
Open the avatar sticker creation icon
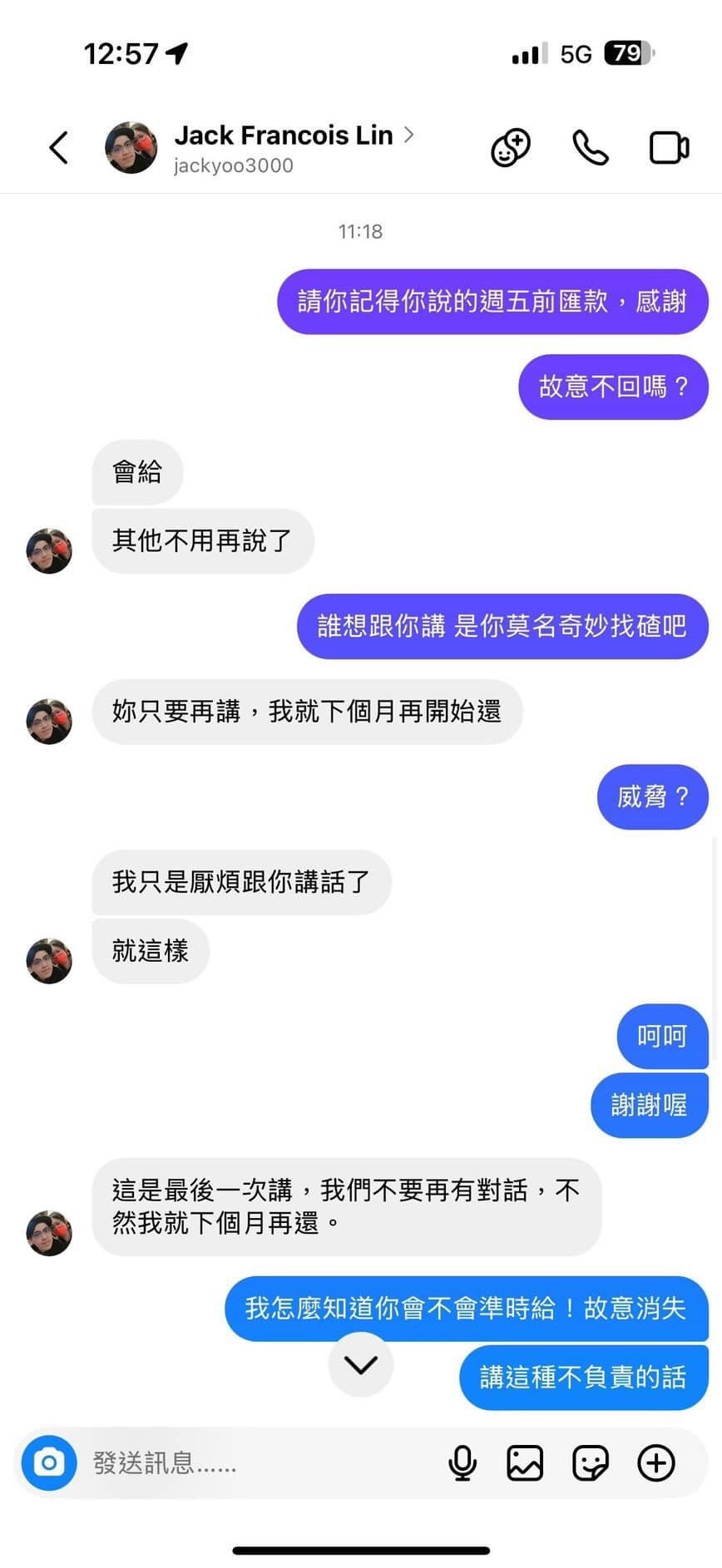(x=511, y=148)
